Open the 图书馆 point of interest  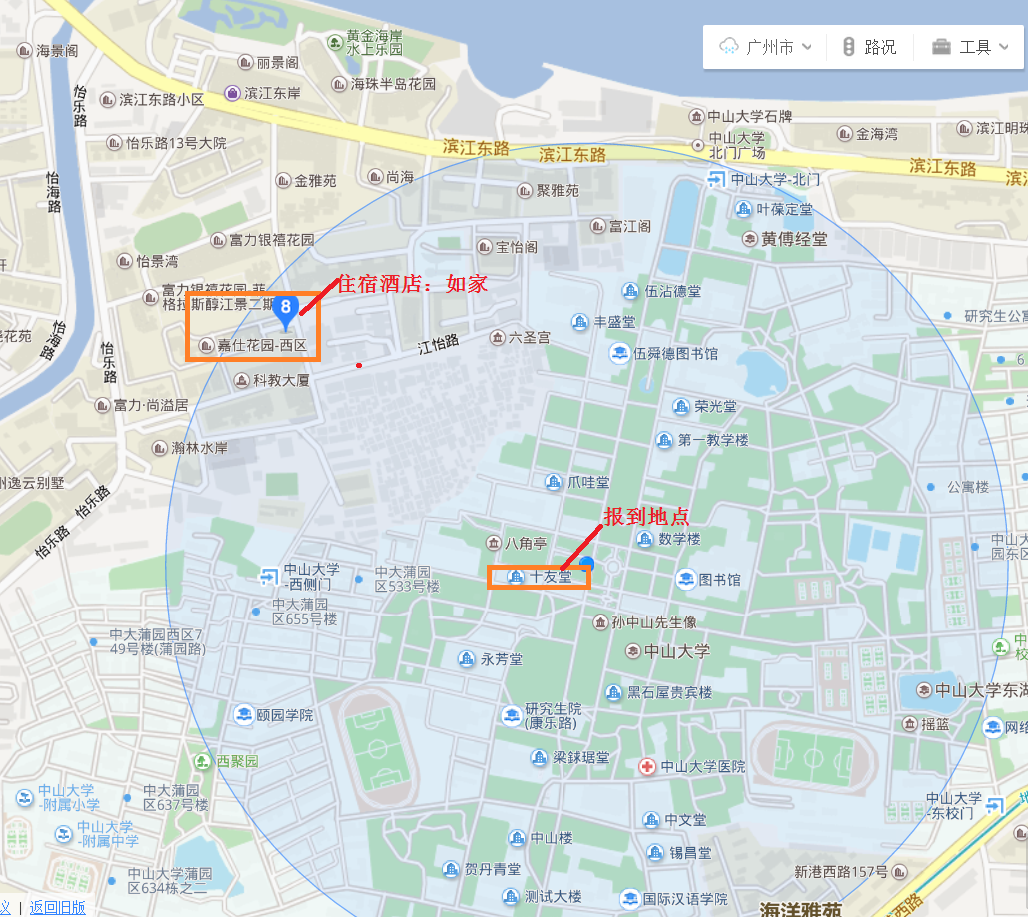(x=711, y=580)
